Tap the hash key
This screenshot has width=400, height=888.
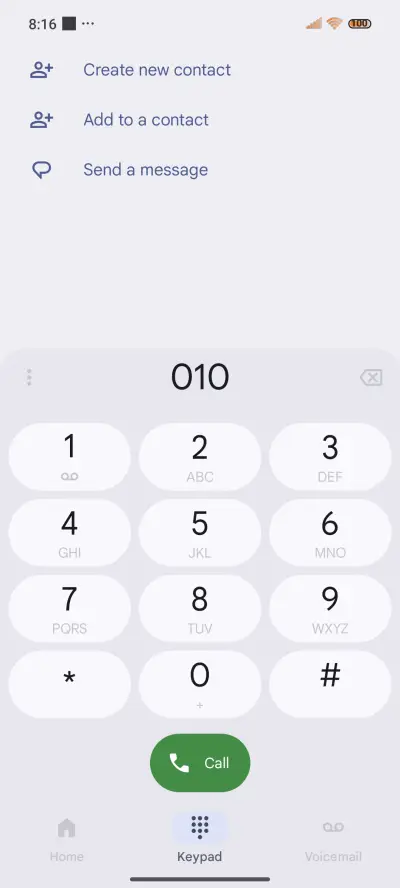(x=330, y=684)
